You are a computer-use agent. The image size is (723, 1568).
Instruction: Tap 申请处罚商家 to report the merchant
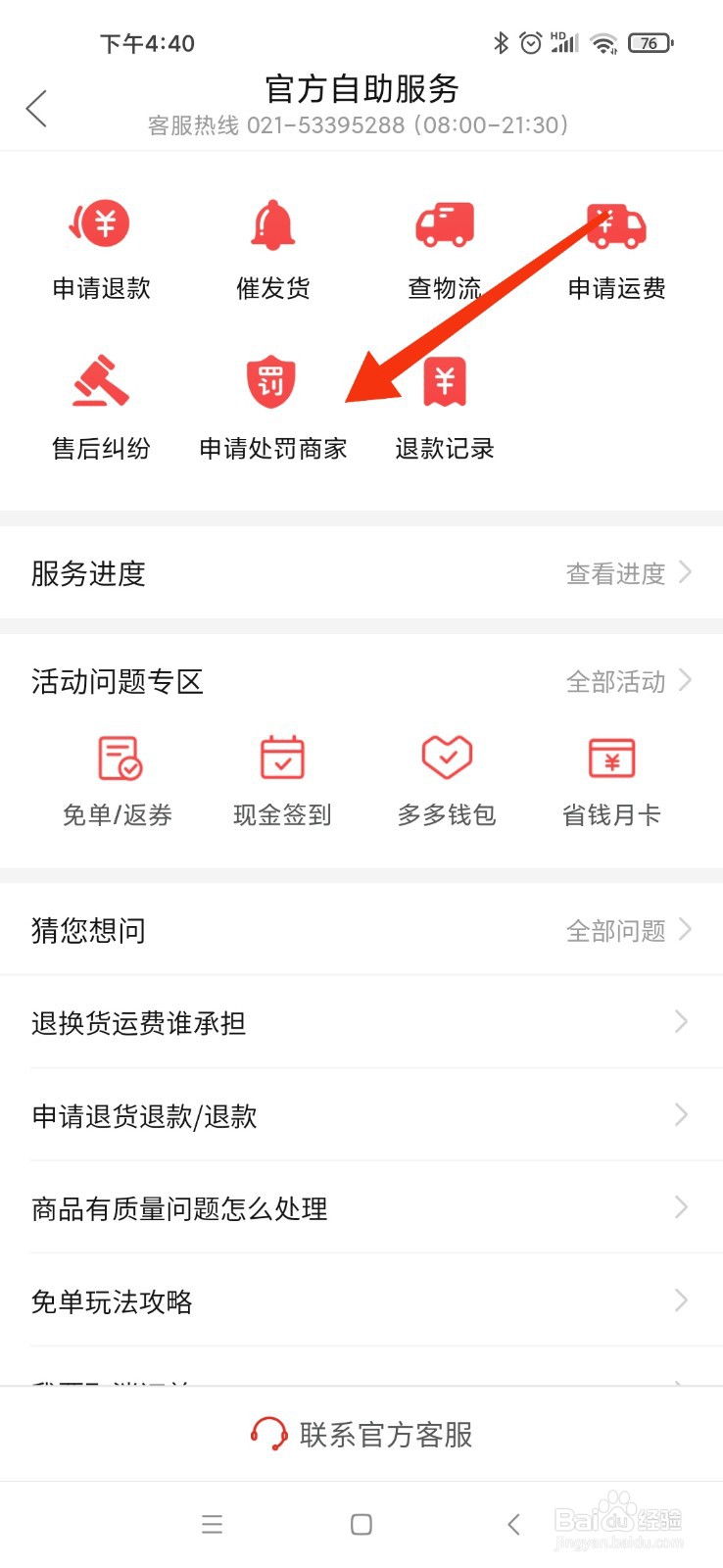click(x=273, y=410)
